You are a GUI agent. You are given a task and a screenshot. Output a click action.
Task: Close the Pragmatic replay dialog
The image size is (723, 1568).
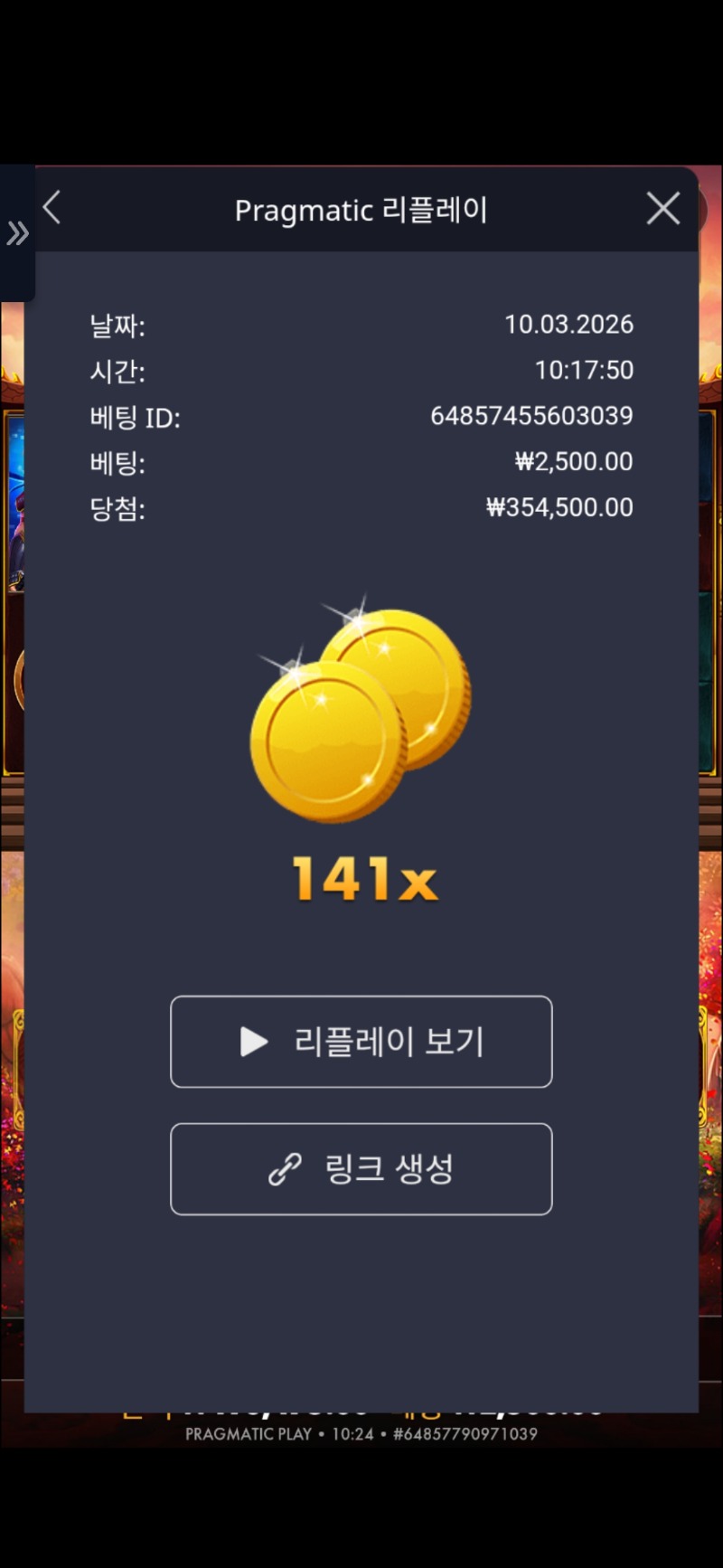tap(662, 209)
